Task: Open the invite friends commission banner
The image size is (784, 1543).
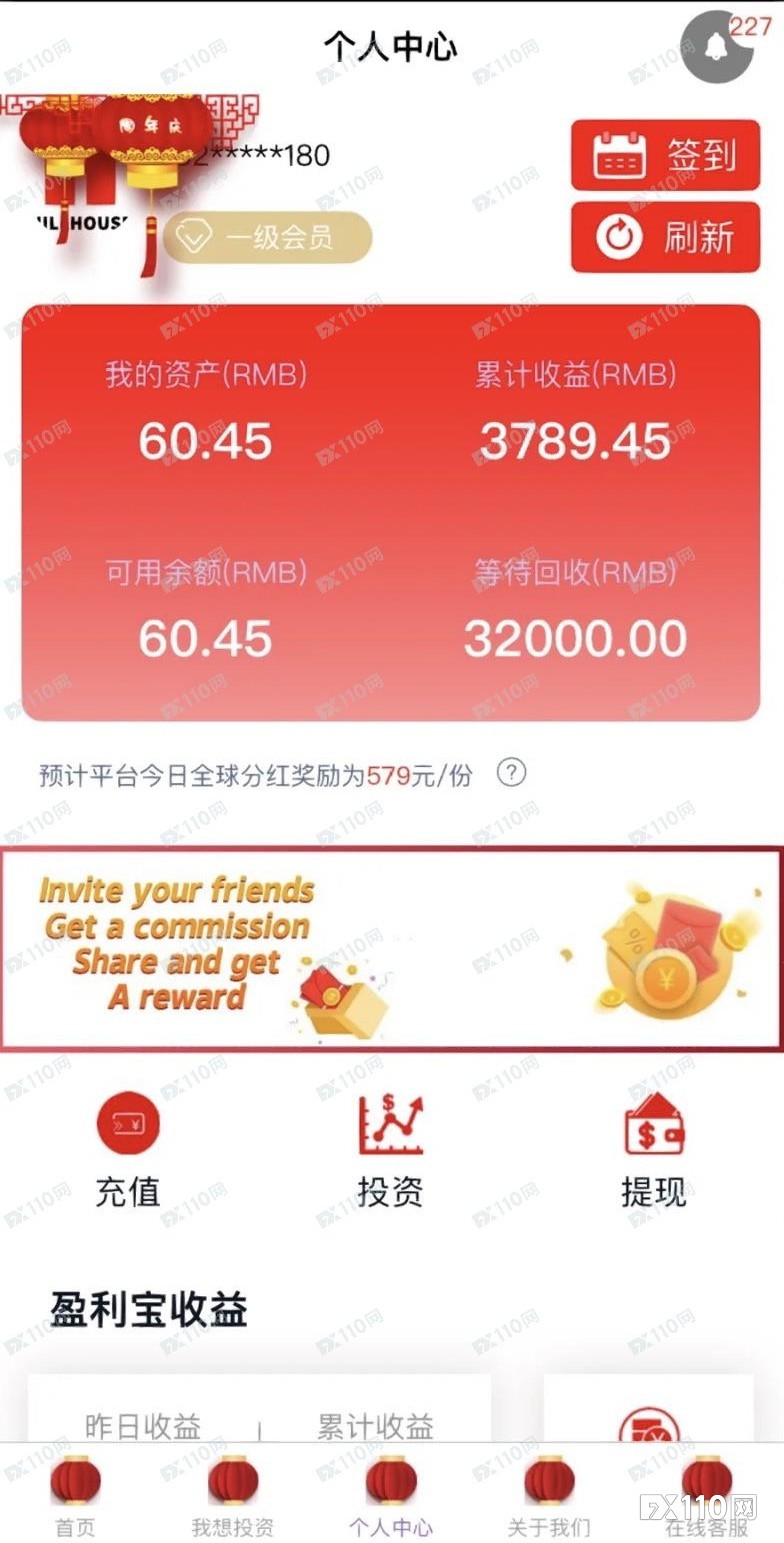Action: click(x=391, y=948)
